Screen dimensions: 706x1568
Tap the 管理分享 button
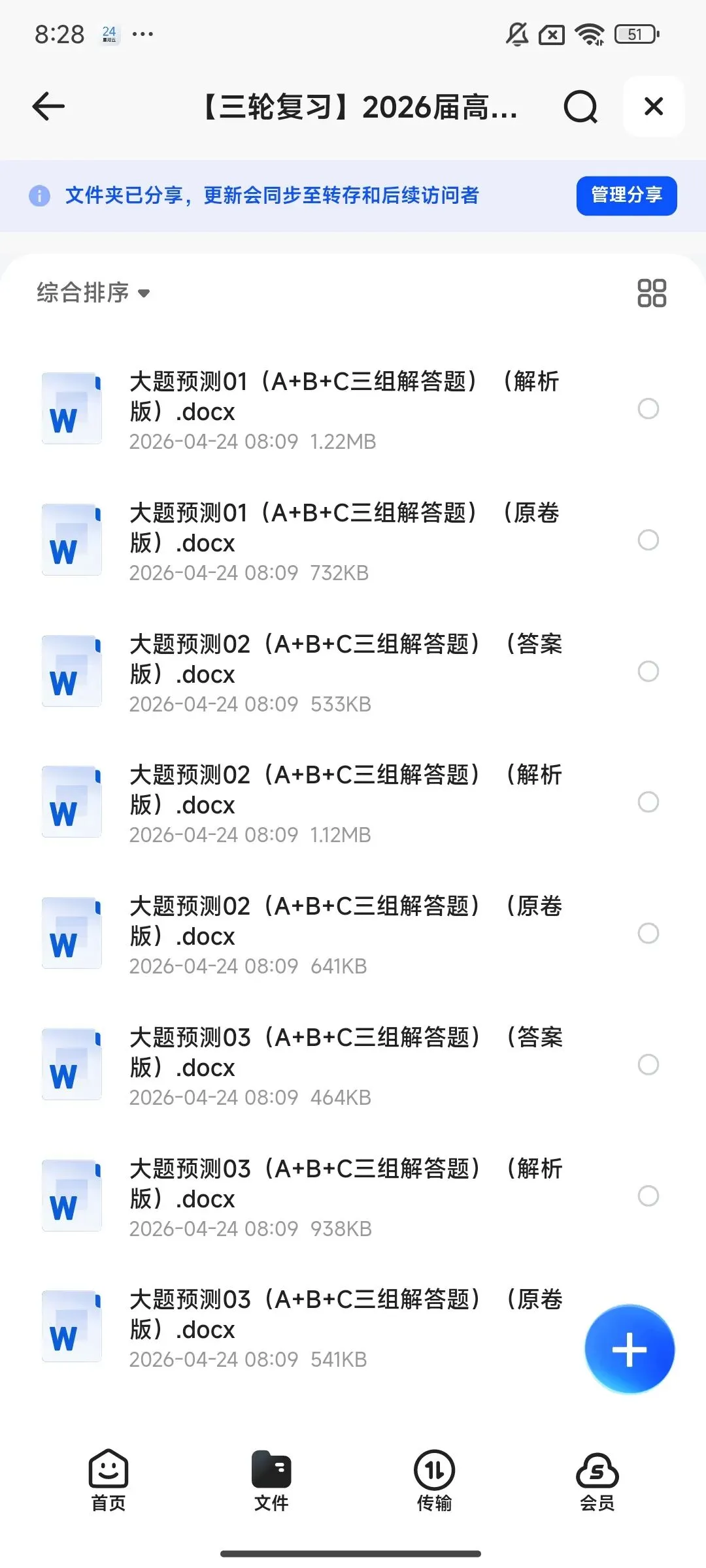[626, 195]
